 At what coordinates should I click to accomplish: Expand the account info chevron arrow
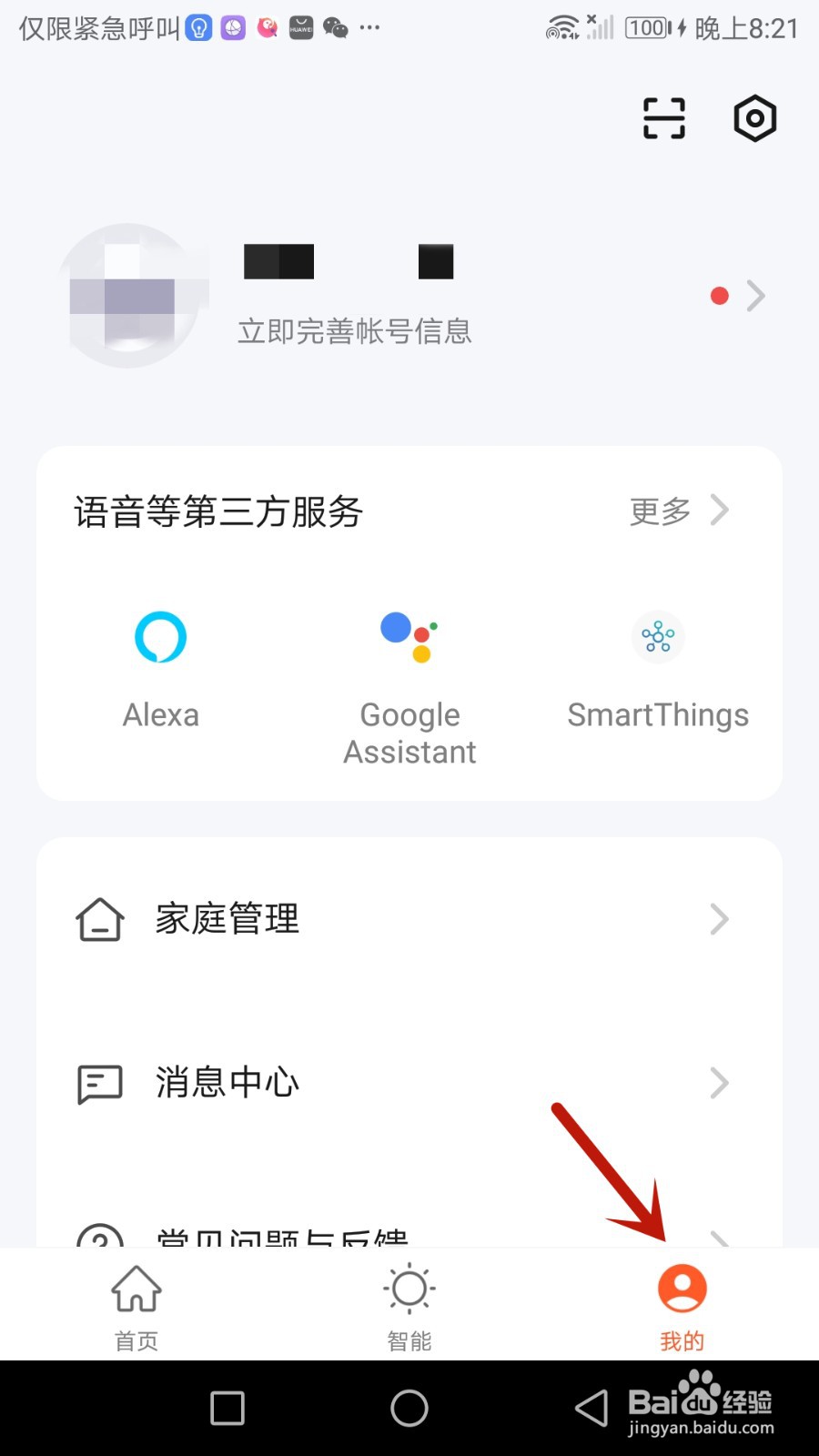(x=756, y=296)
